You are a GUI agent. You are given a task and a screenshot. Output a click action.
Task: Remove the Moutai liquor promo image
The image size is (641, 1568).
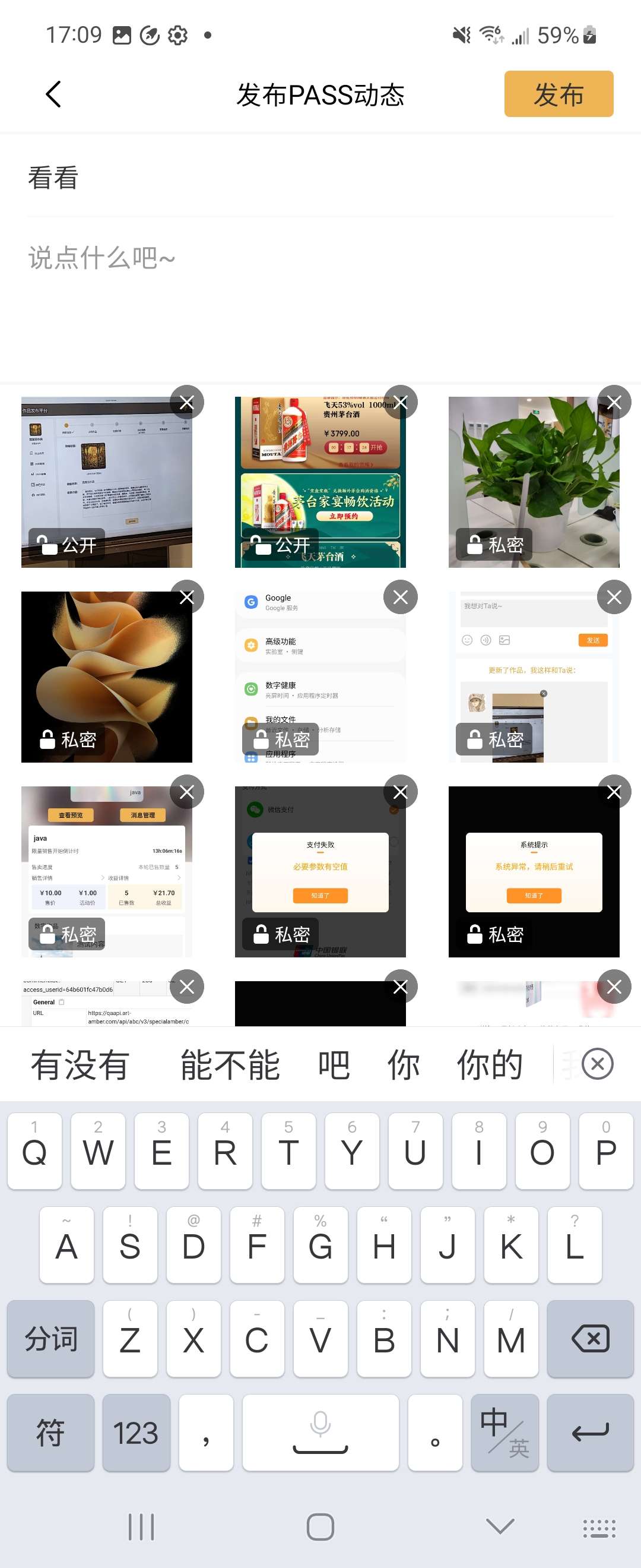coord(399,402)
